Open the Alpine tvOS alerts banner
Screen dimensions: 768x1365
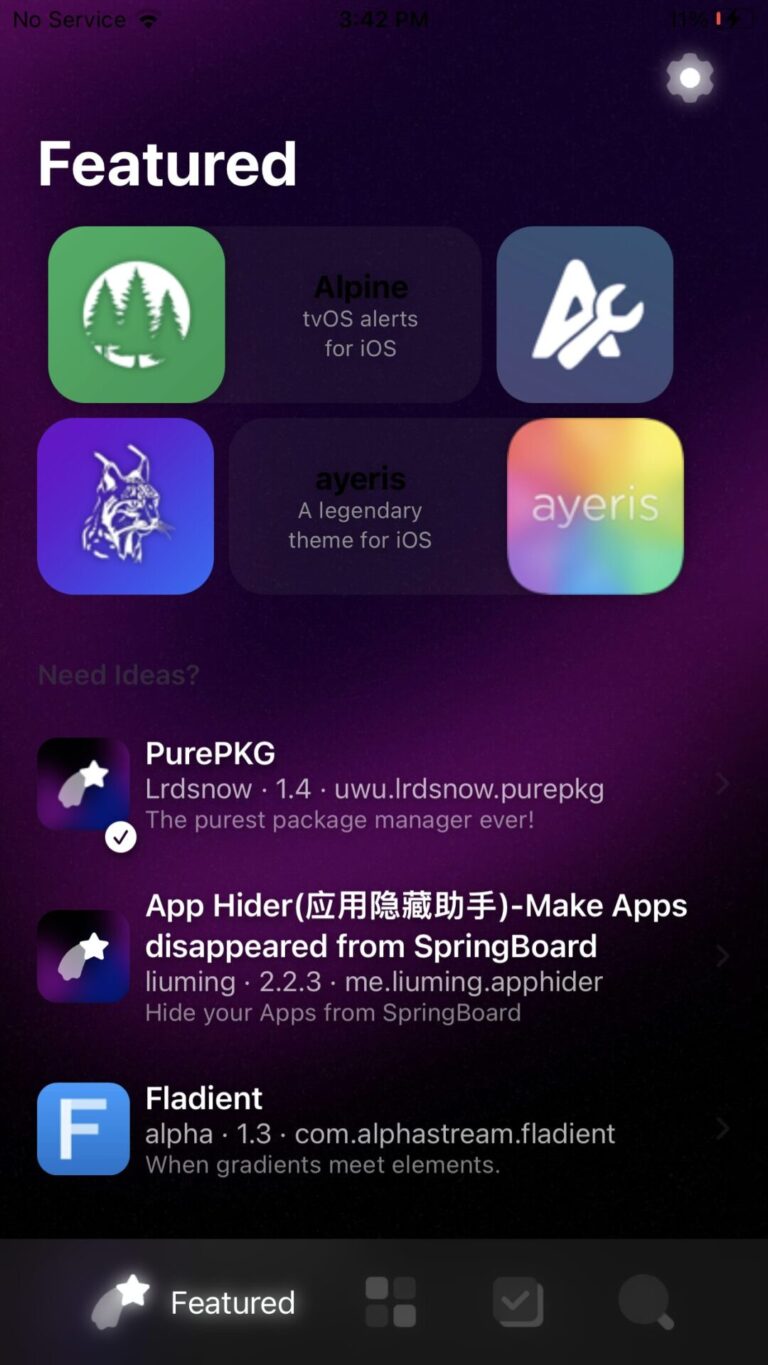click(360, 314)
